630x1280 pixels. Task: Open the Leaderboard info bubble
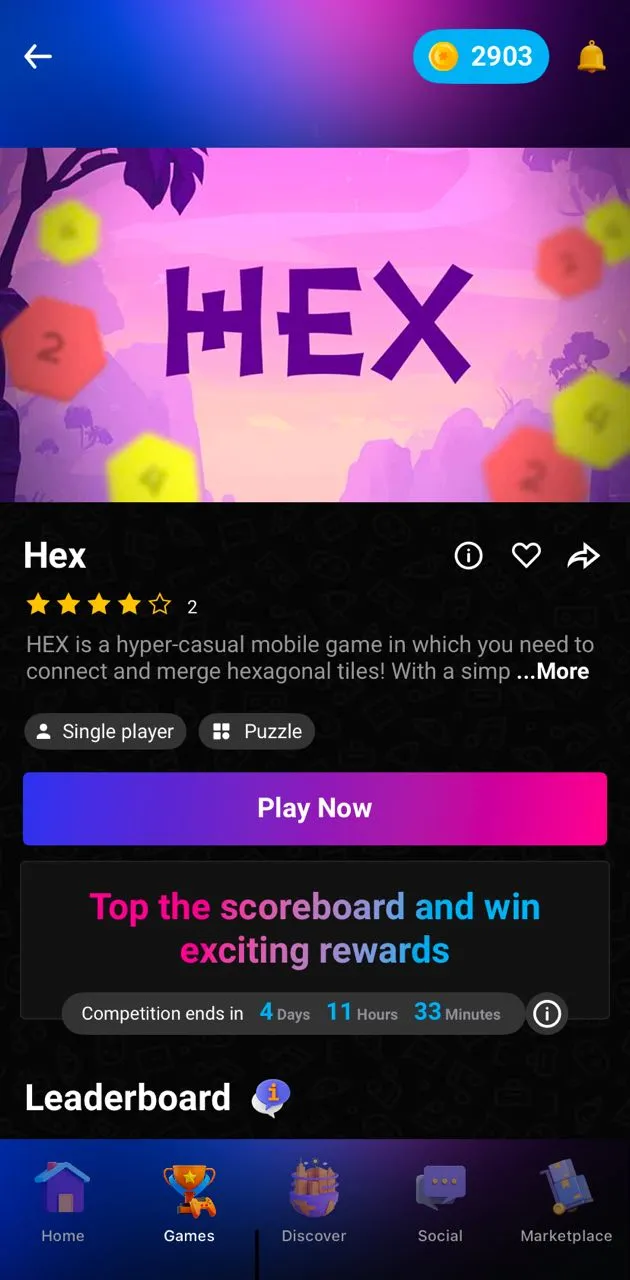pos(271,1098)
